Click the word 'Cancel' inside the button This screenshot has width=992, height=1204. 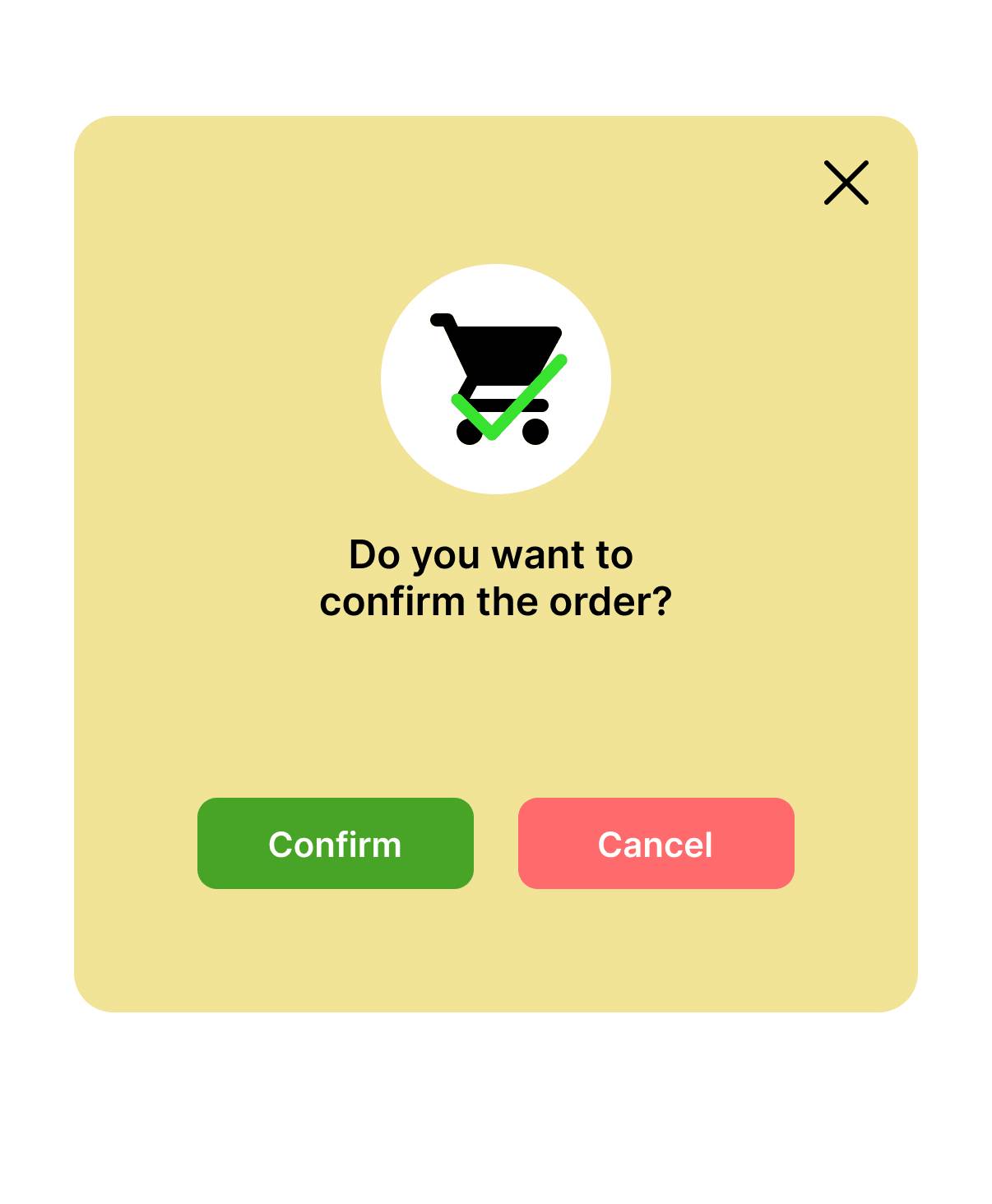click(x=656, y=845)
